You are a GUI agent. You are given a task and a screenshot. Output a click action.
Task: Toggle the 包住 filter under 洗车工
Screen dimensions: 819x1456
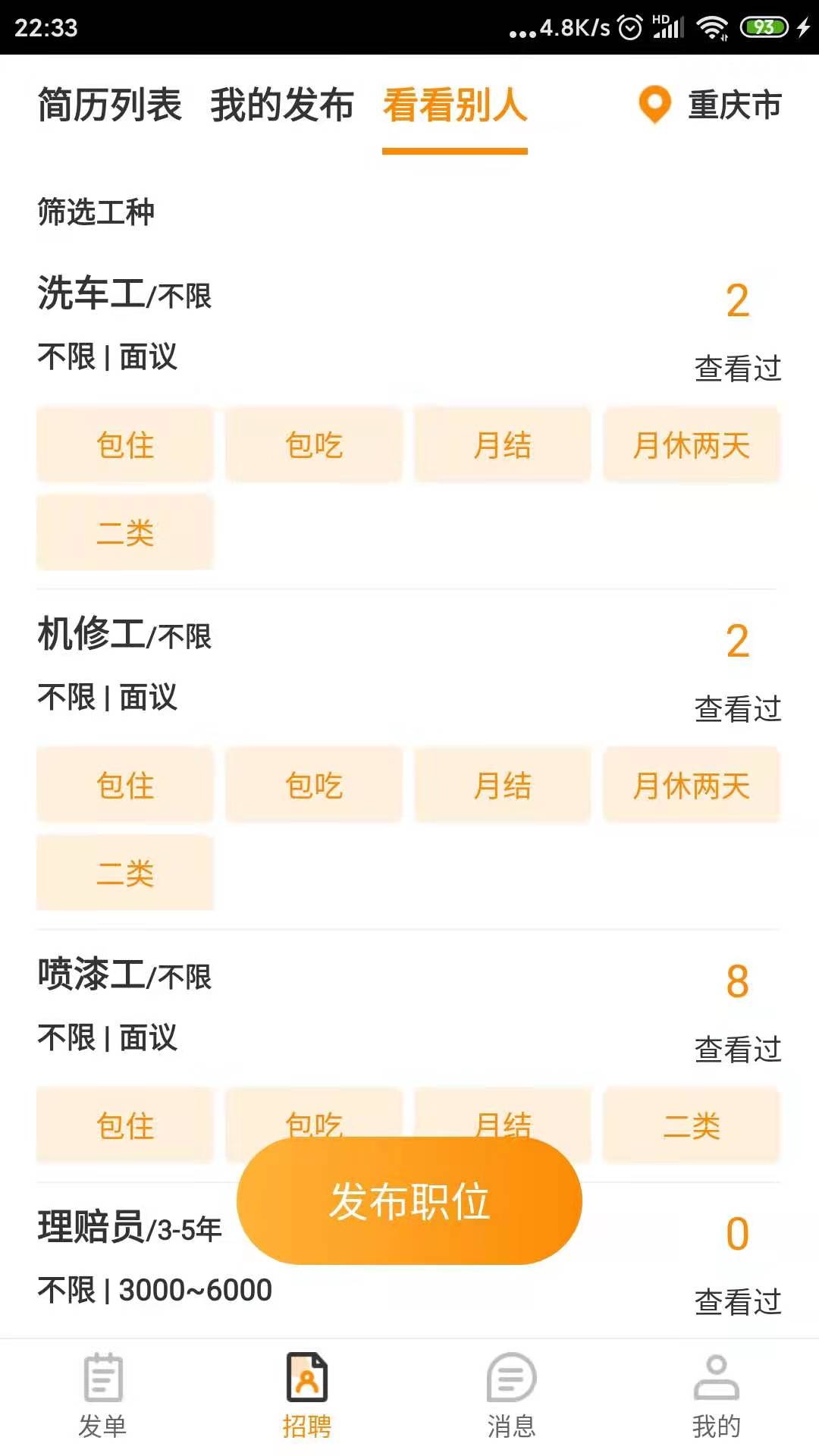124,445
